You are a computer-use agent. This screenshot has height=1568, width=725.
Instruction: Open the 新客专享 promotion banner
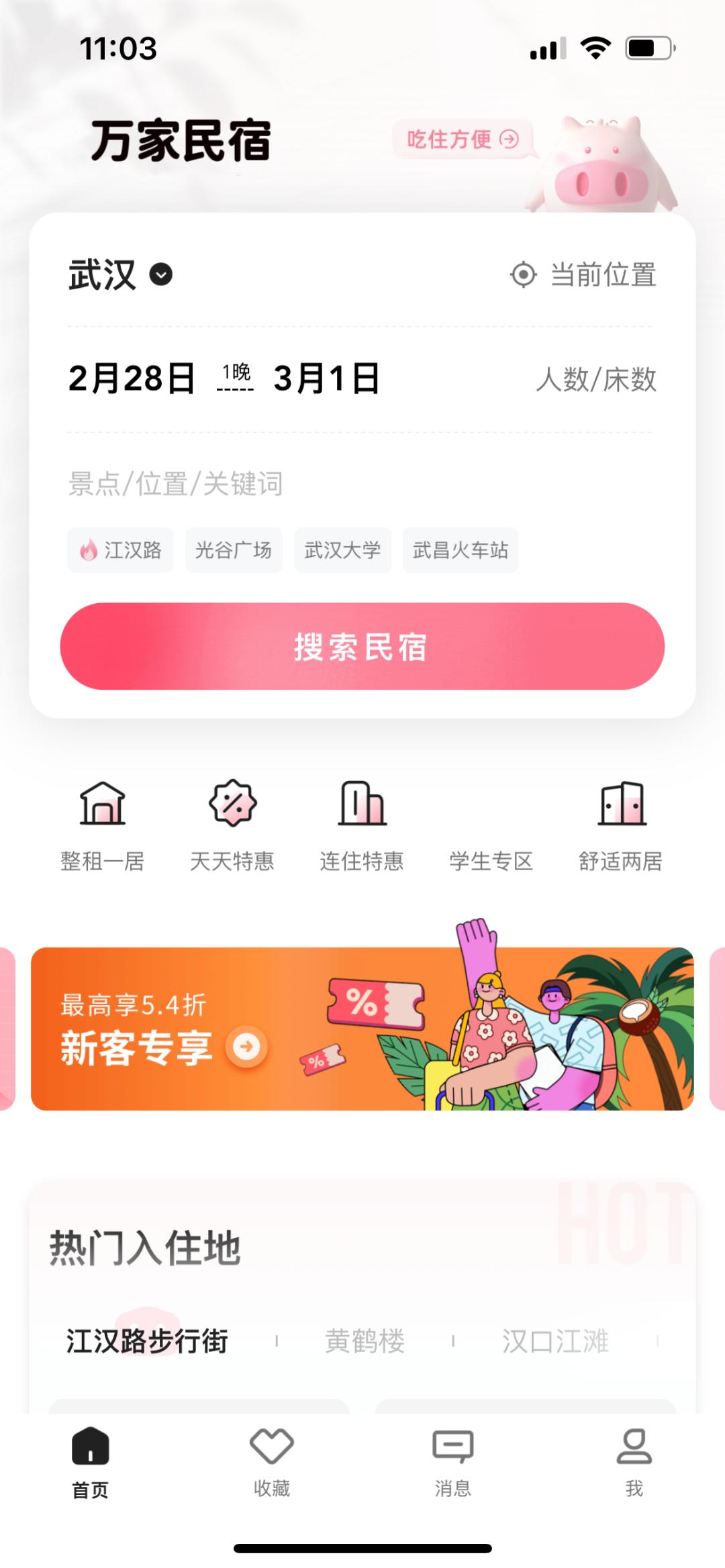[x=362, y=1028]
